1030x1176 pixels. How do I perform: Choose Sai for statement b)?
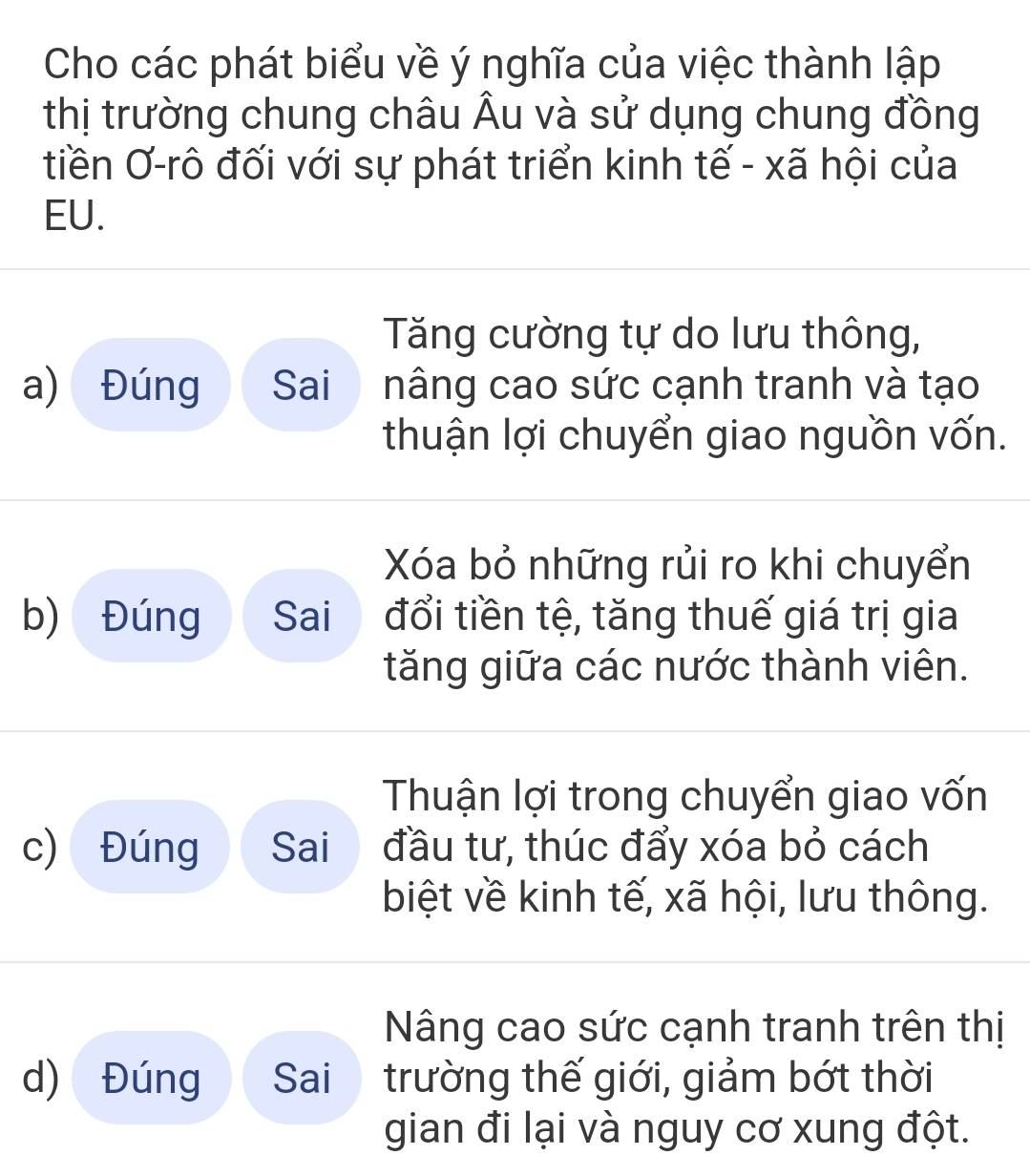coord(301,617)
